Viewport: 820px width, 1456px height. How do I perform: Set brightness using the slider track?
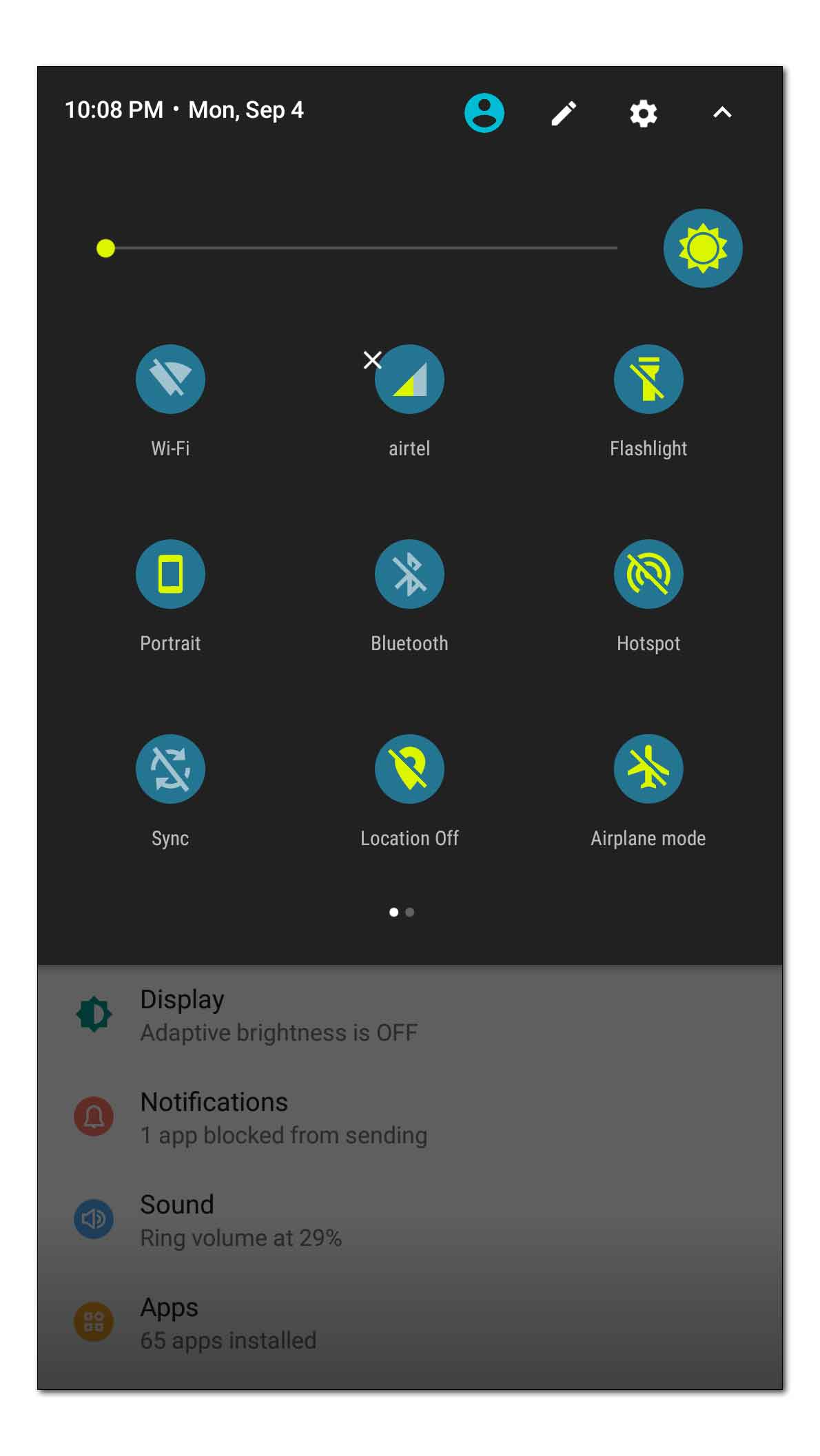357,248
